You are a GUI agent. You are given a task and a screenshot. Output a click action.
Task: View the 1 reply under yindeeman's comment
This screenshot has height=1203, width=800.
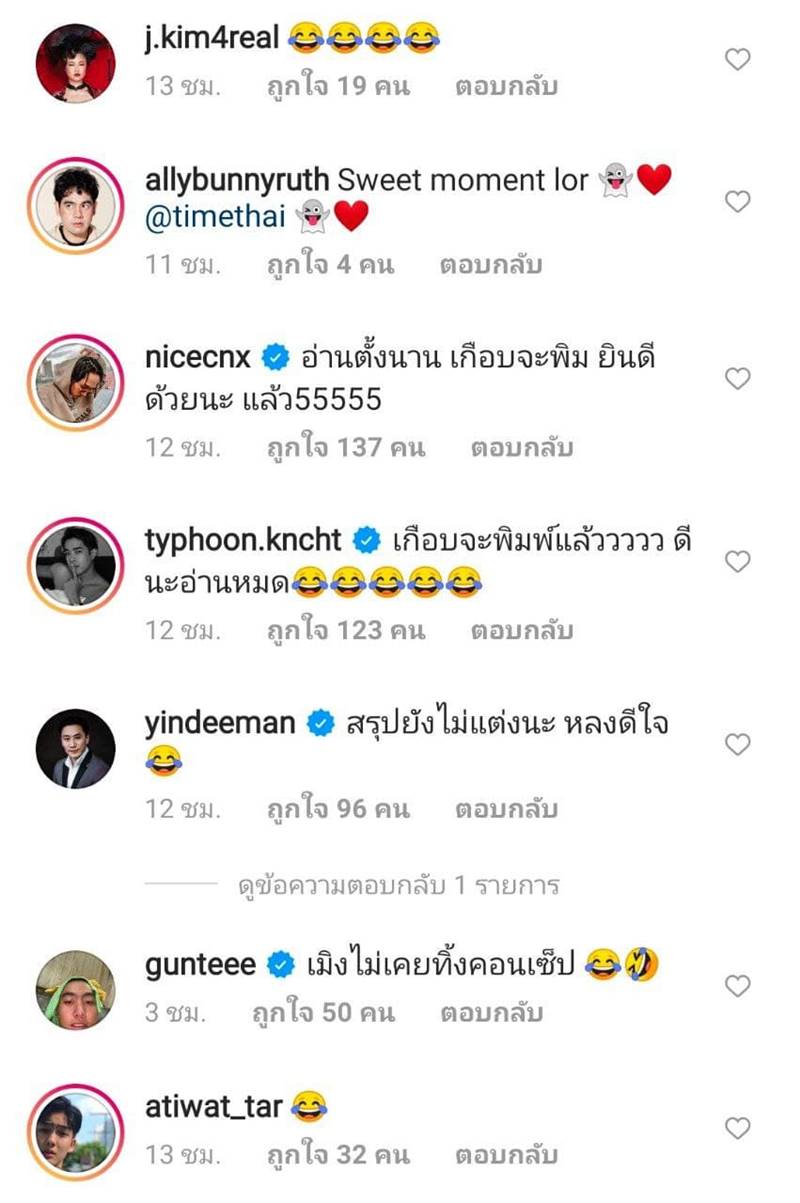[x=398, y=885]
